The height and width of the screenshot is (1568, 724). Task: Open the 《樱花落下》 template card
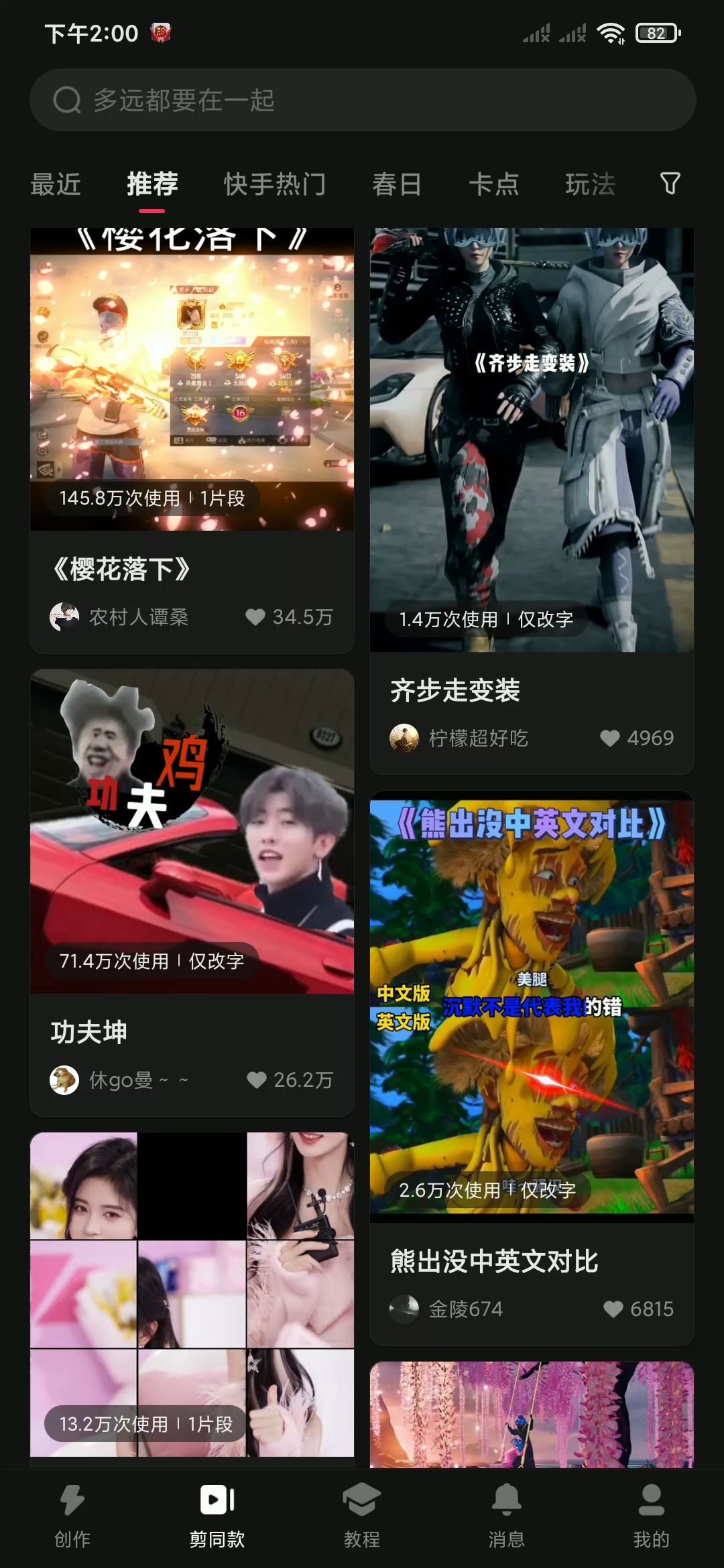(192, 379)
